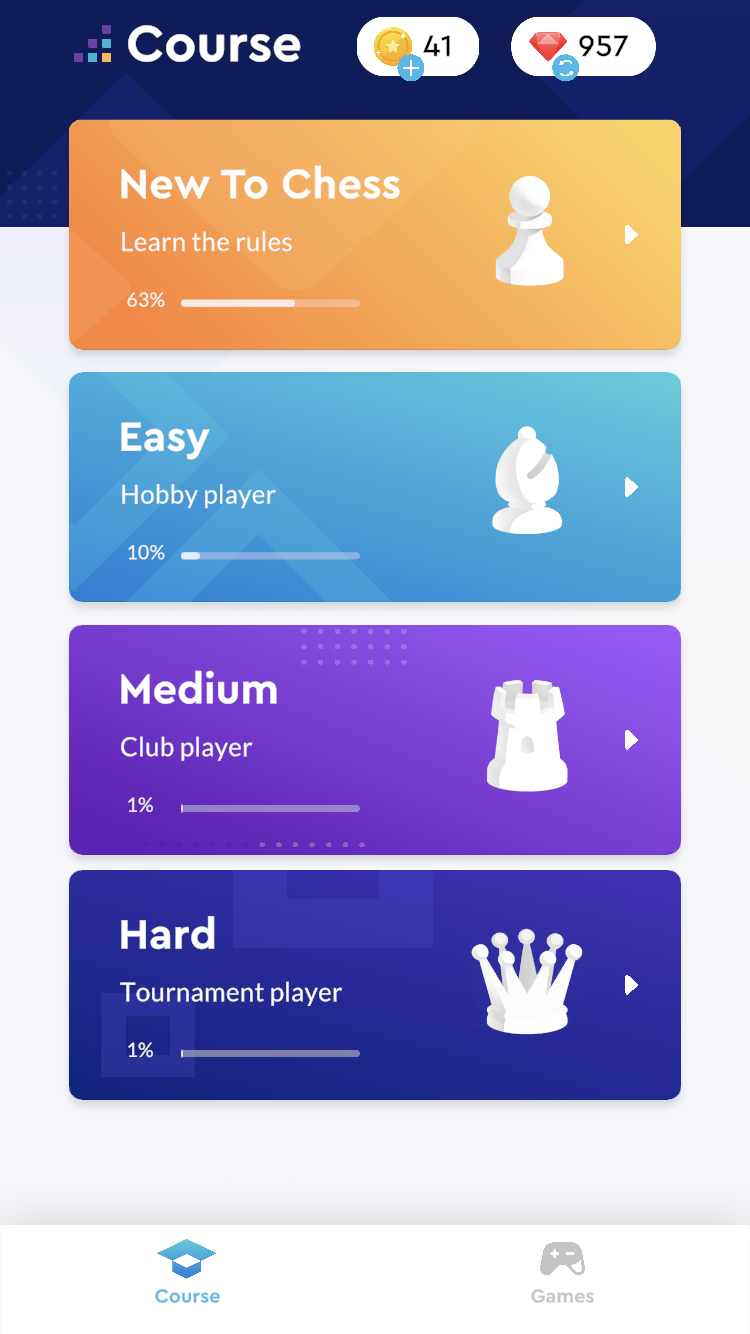Start the Hard tournament player course
This screenshot has height=1334, width=750.
375,985
